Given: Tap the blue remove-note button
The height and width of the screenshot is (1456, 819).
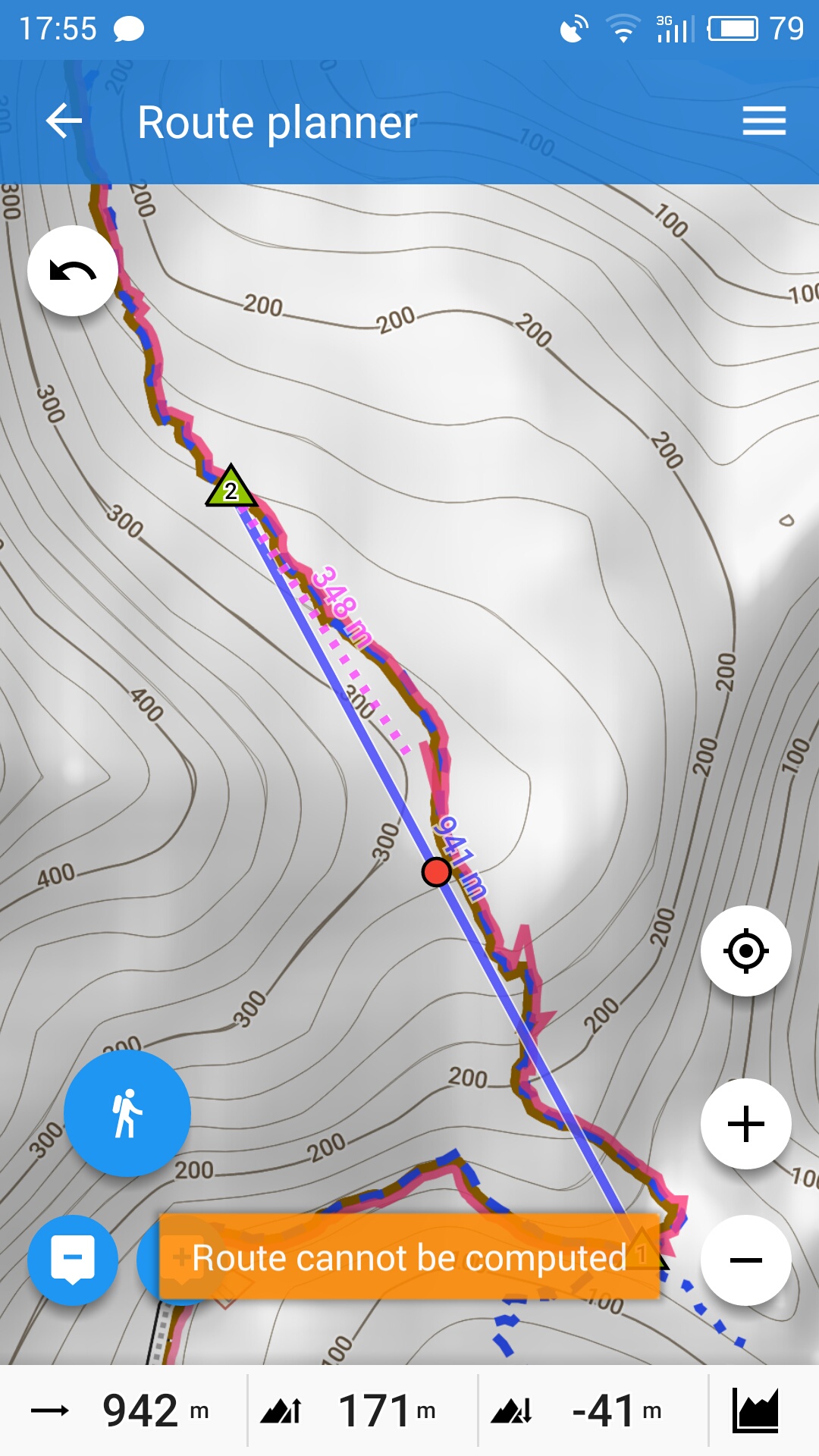Looking at the screenshot, I should (73, 1260).
